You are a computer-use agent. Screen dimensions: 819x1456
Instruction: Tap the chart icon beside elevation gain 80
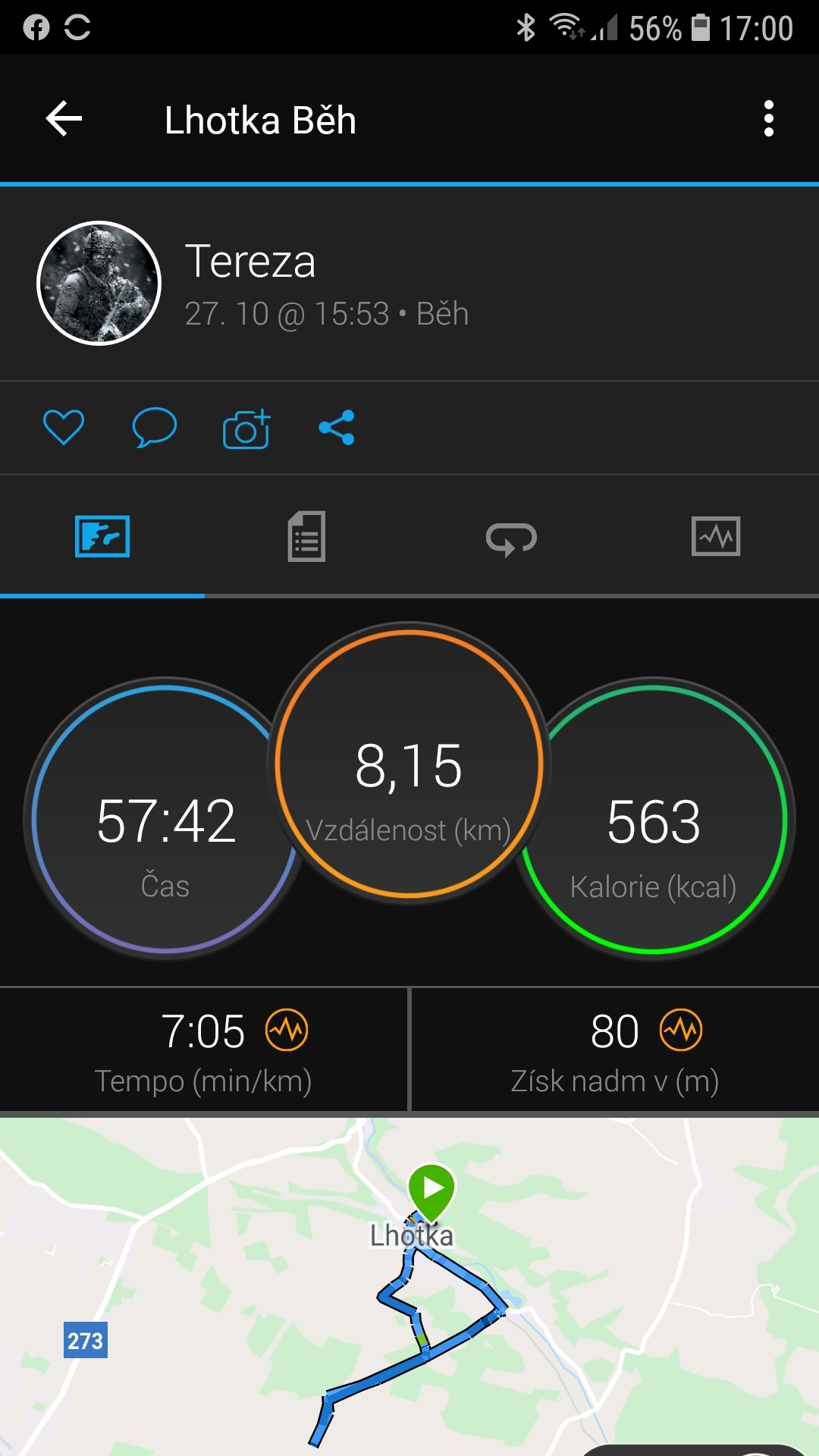(x=681, y=1030)
